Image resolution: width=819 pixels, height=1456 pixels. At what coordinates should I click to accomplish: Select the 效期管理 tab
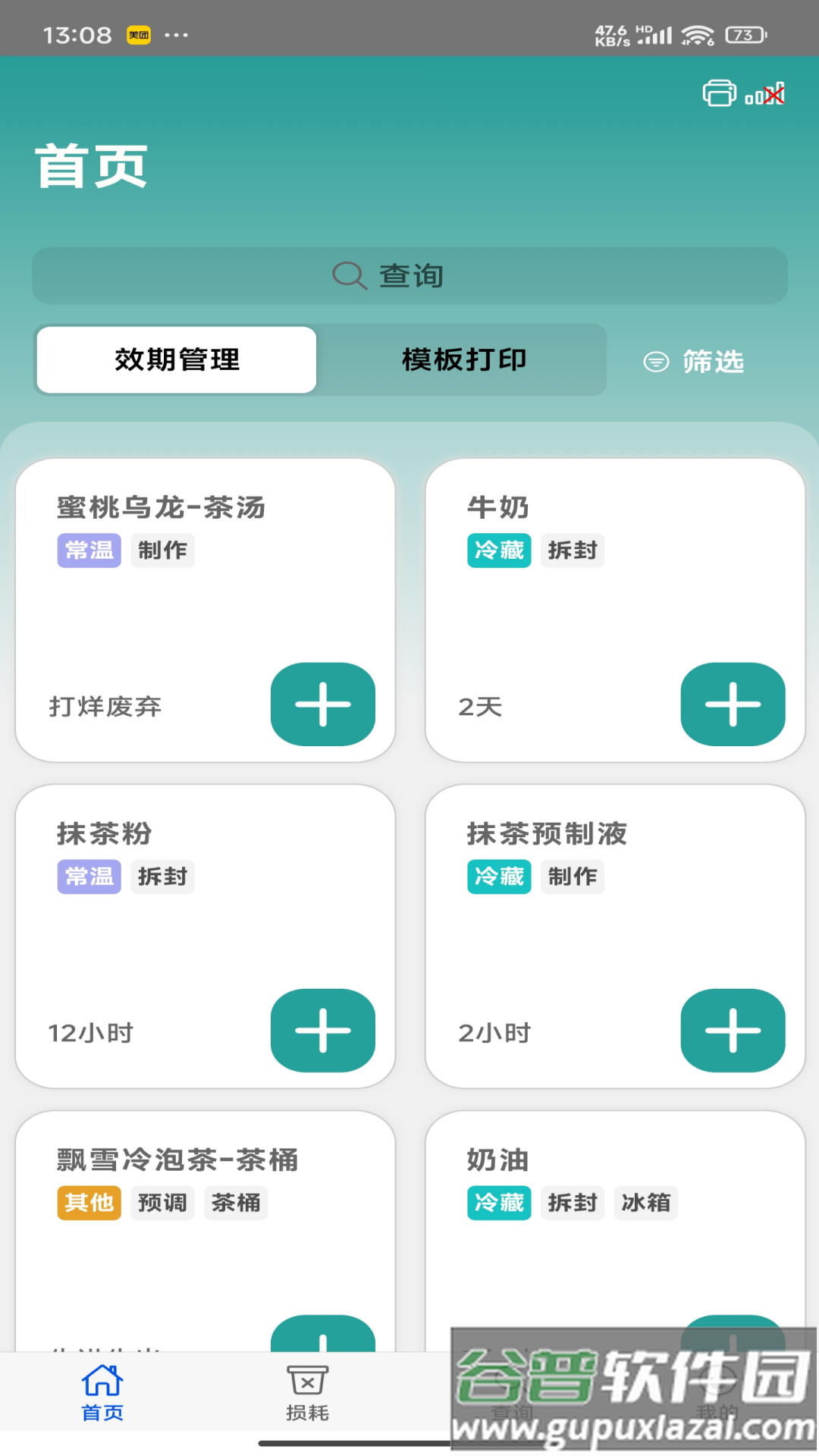pos(176,360)
